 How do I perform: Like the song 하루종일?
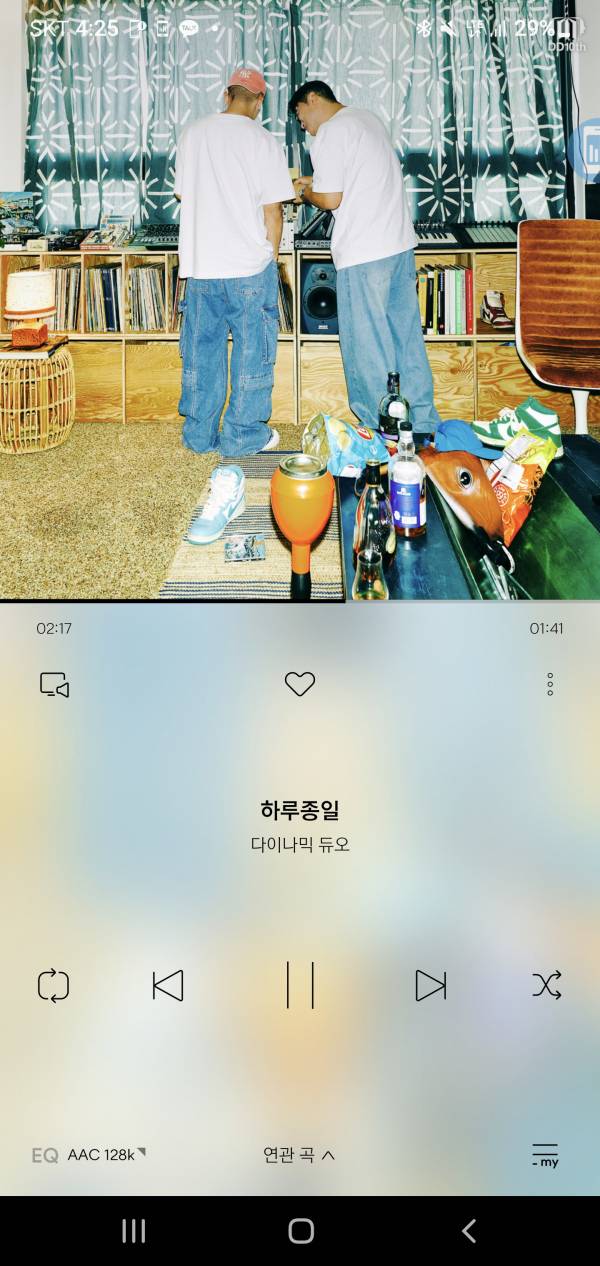point(300,684)
